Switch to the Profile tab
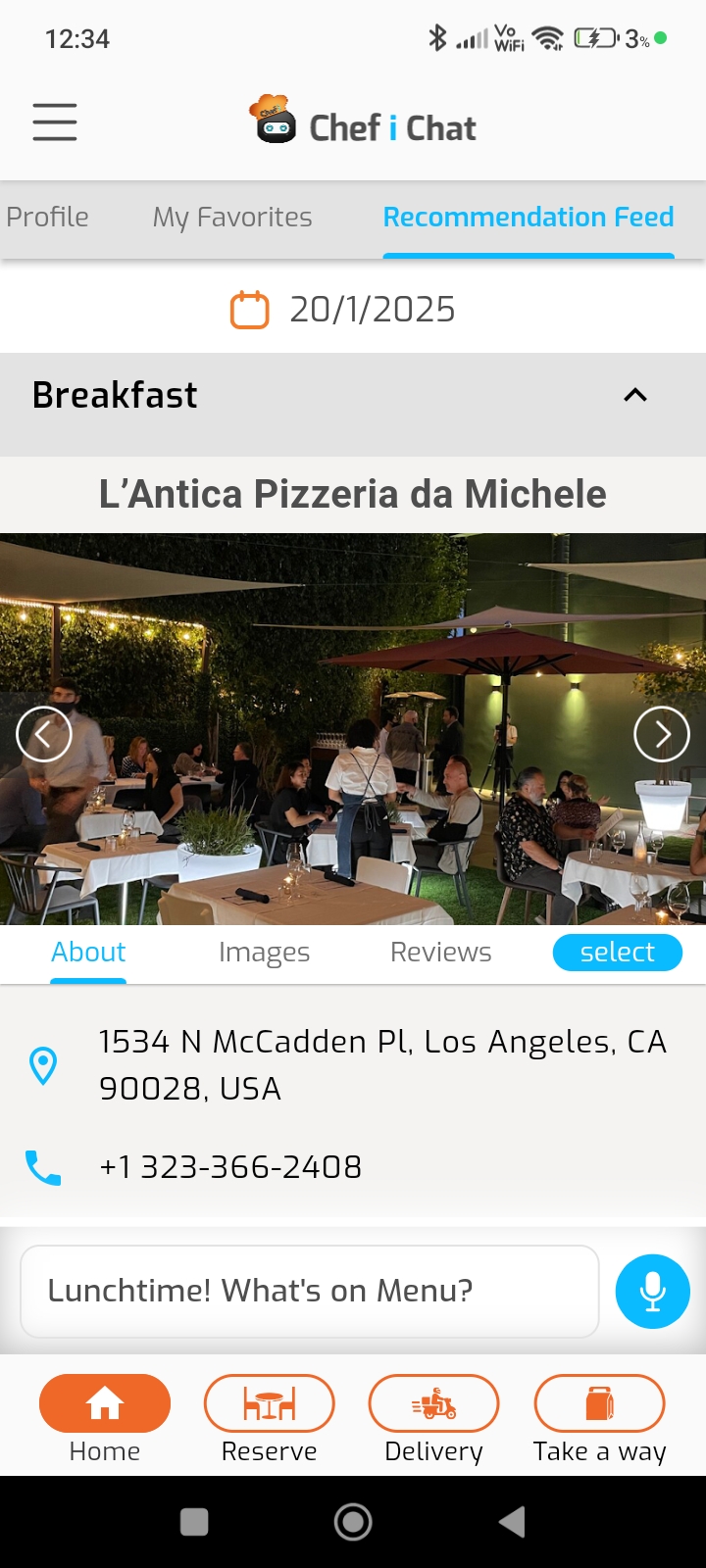Image resolution: width=706 pixels, height=1568 pixels. click(x=47, y=218)
